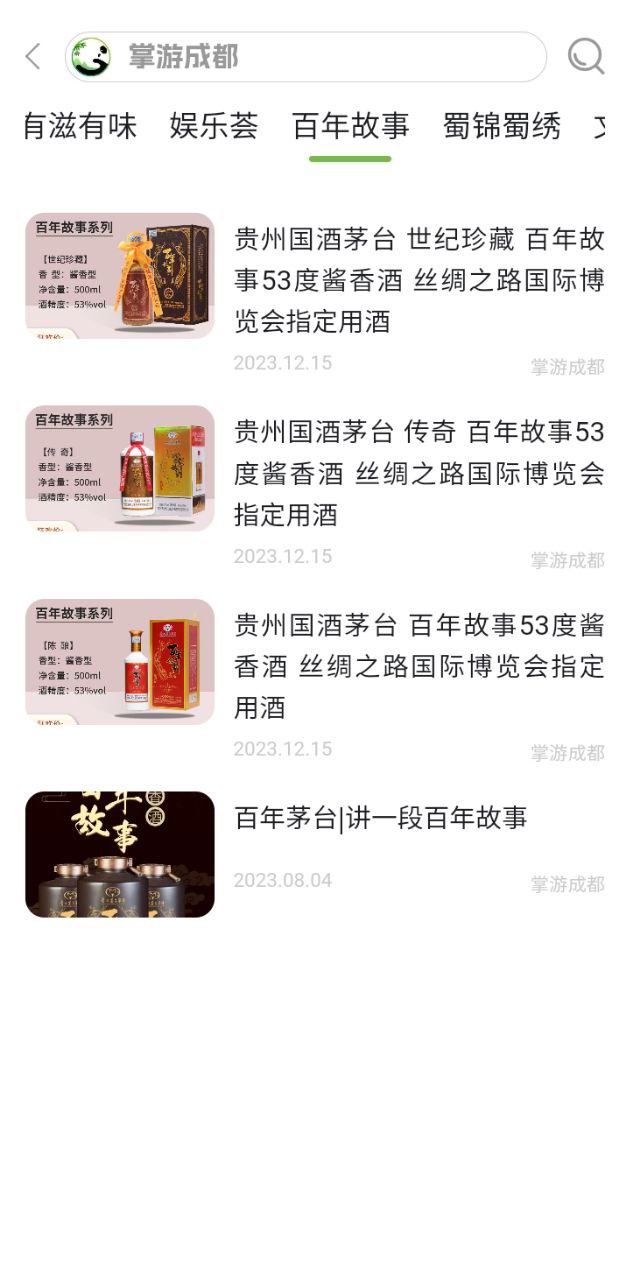Open the 传奇 百年故事53度 article
Screen dimensions: 630x1280
pyautogui.click(x=418, y=474)
